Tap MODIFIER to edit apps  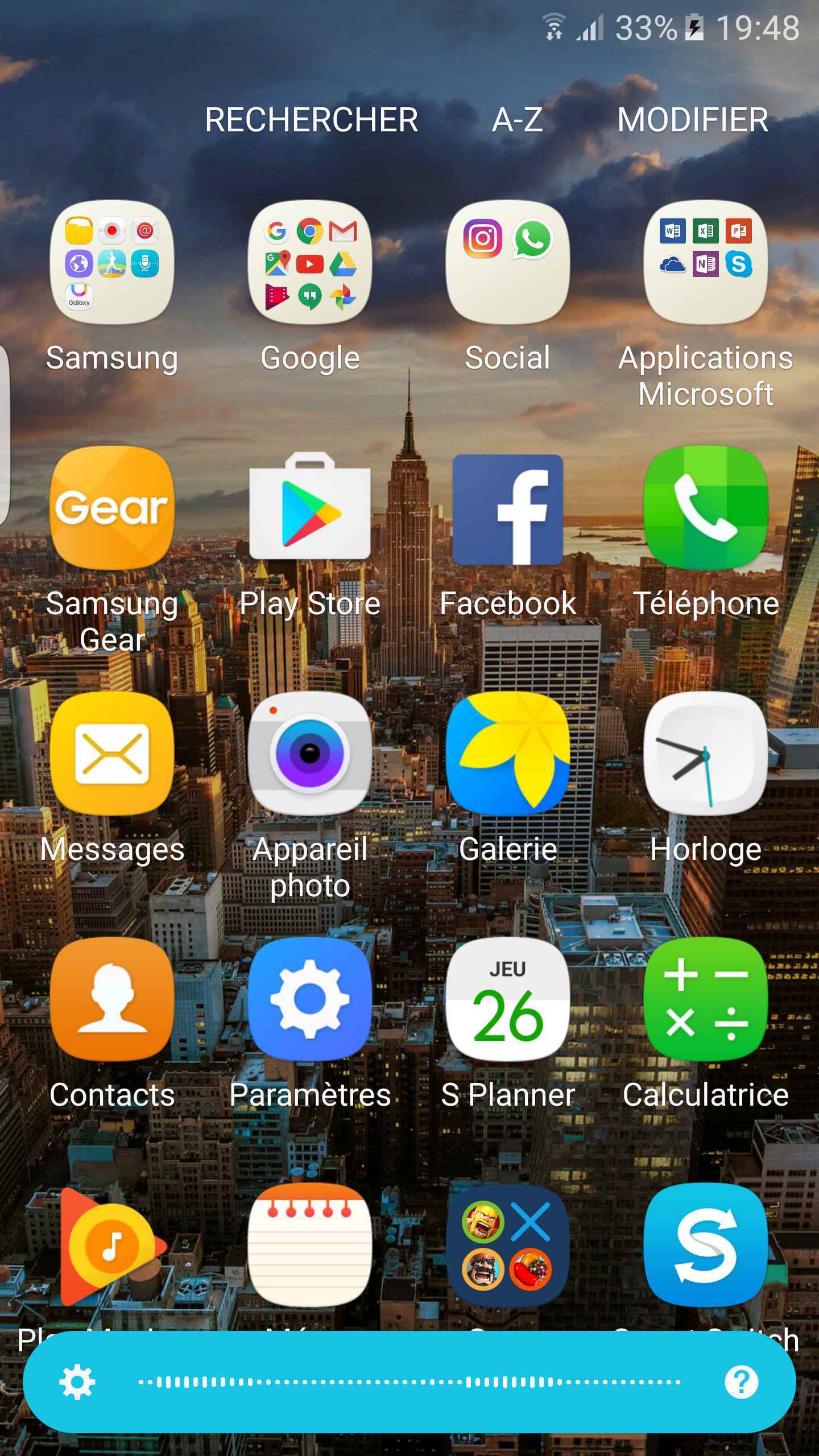[x=693, y=120]
